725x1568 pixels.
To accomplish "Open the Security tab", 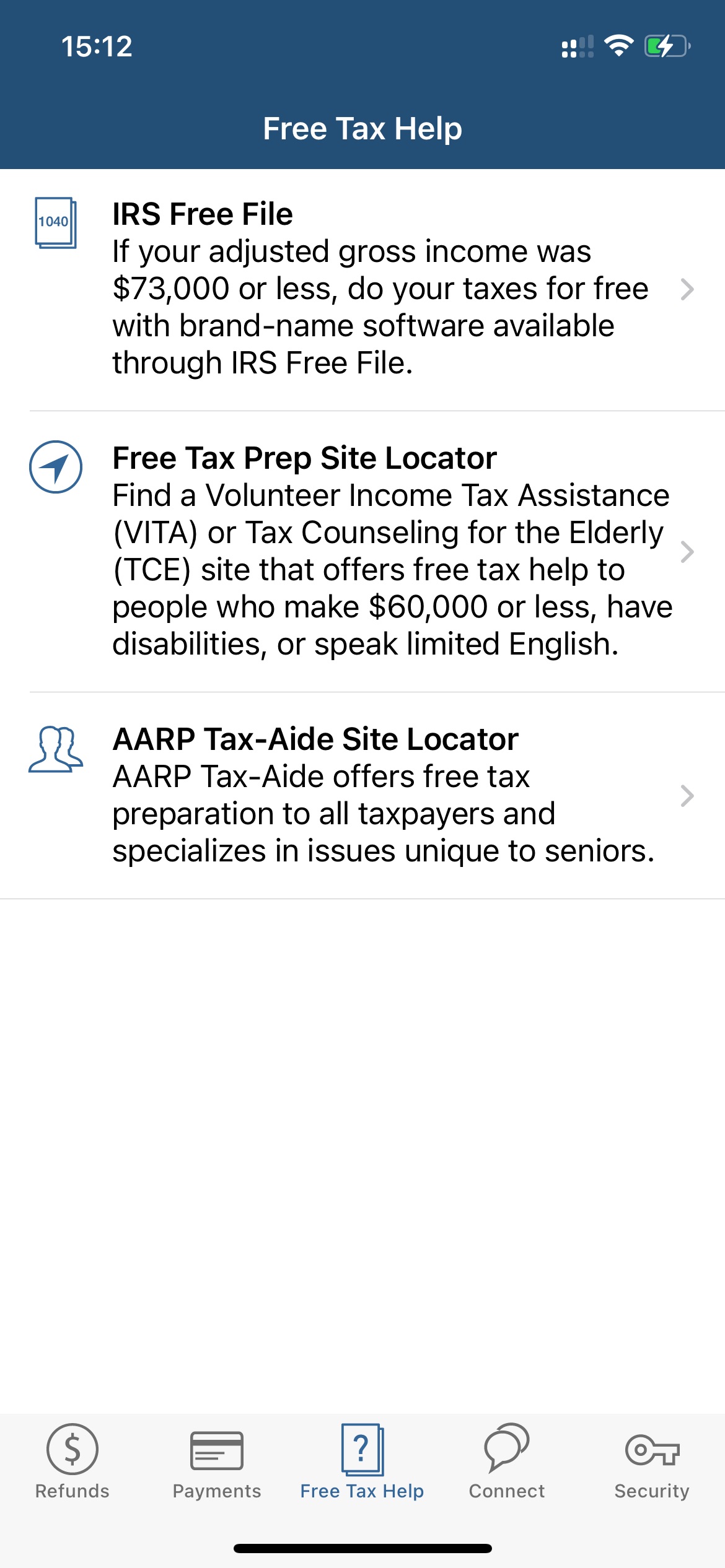I will [652, 1461].
